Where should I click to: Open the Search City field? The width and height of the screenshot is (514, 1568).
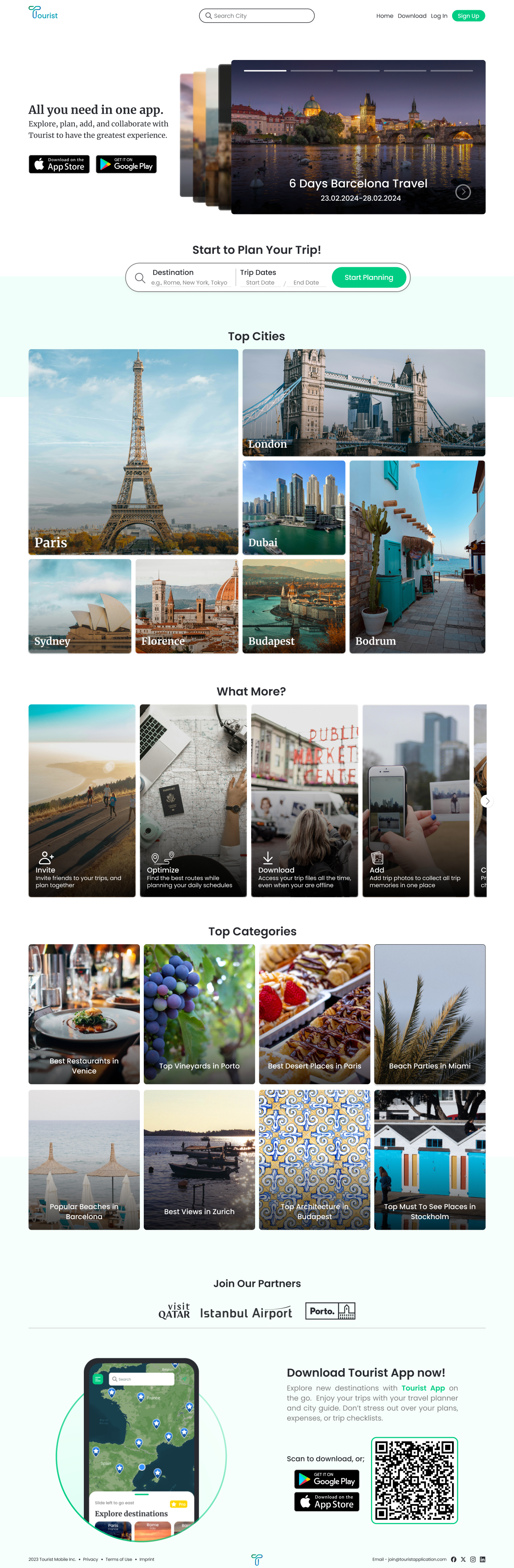coord(257,16)
